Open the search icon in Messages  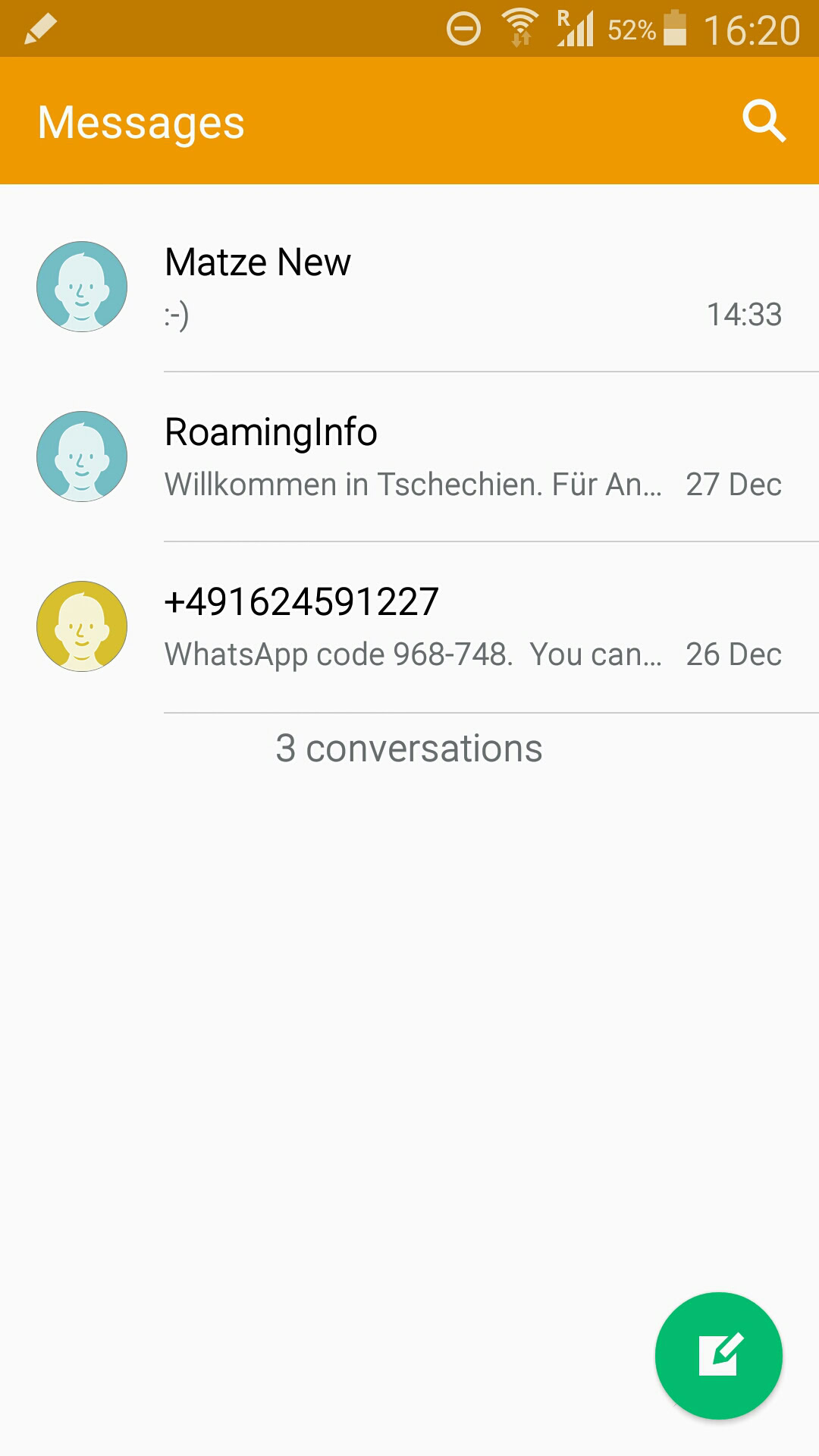[764, 121]
